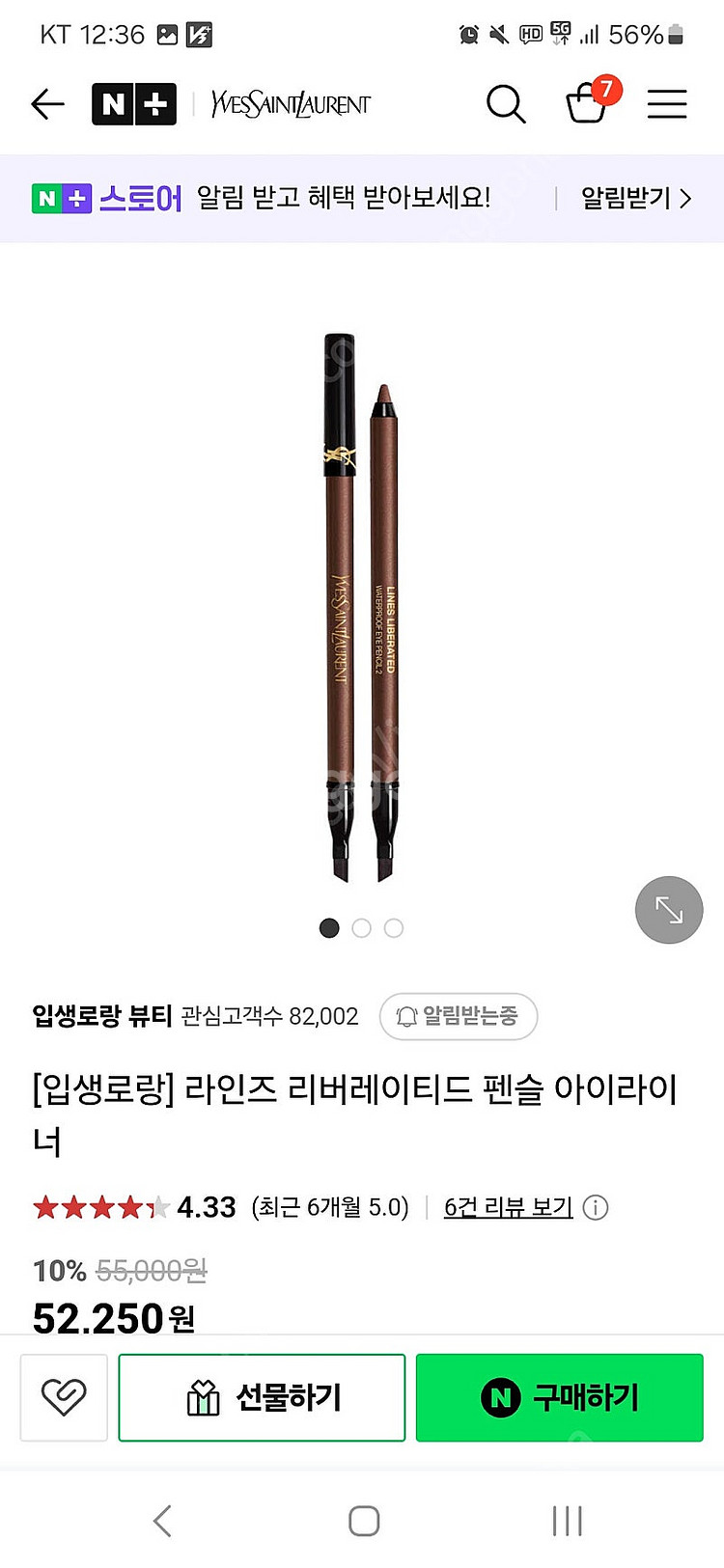724x1568 pixels.
Task: Tap 선물하기 to send as gift
Action: [262, 1397]
